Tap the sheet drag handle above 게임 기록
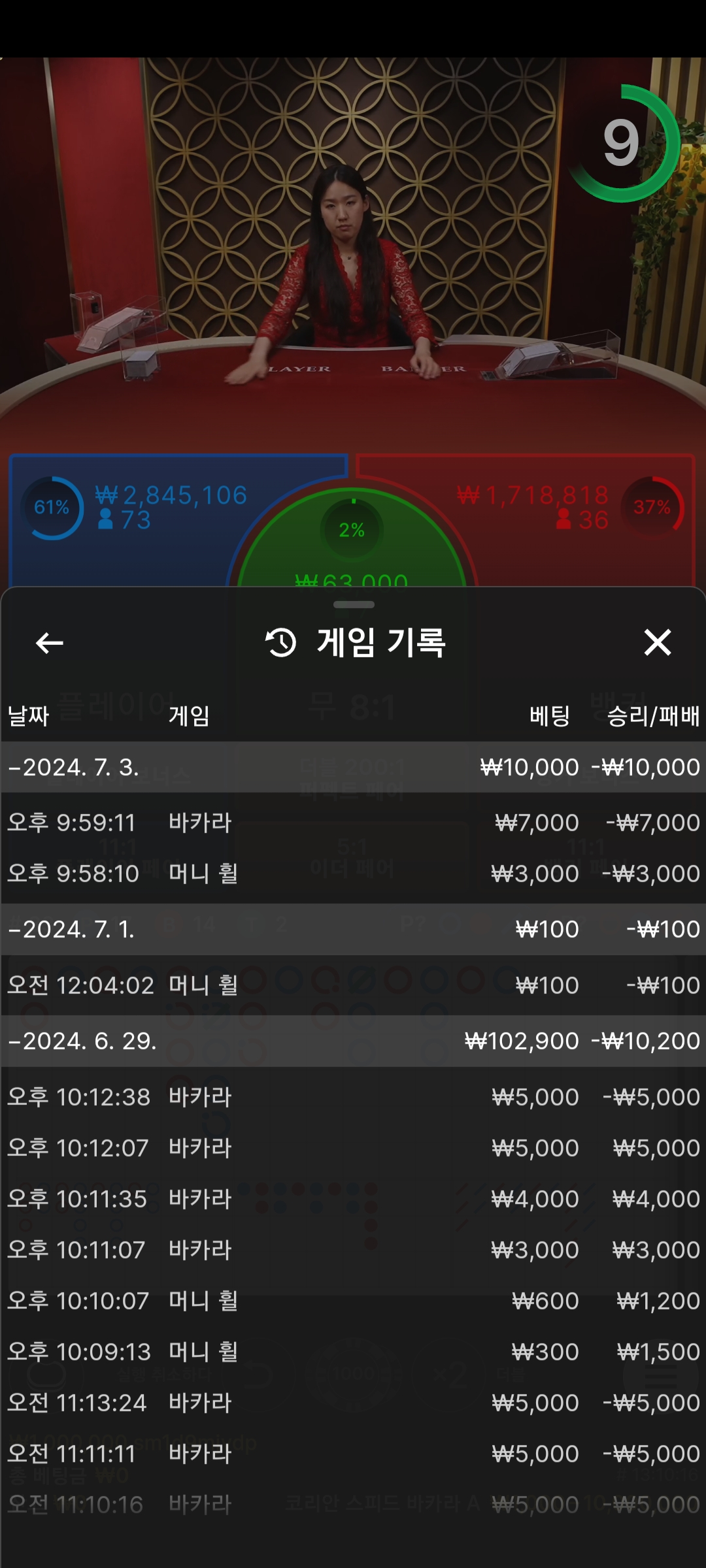This screenshot has width=706, height=1568. pyautogui.click(x=354, y=605)
